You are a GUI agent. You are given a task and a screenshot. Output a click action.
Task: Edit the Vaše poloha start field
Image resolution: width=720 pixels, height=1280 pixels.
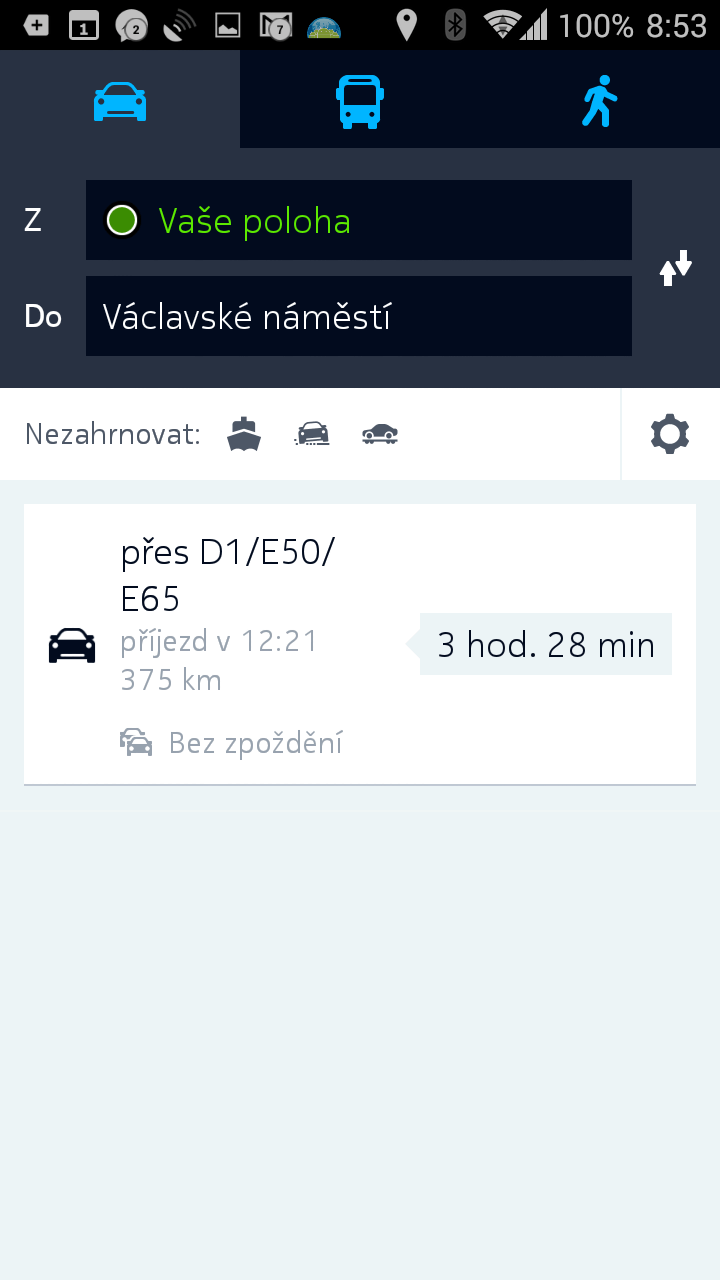(x=359, y=220)
